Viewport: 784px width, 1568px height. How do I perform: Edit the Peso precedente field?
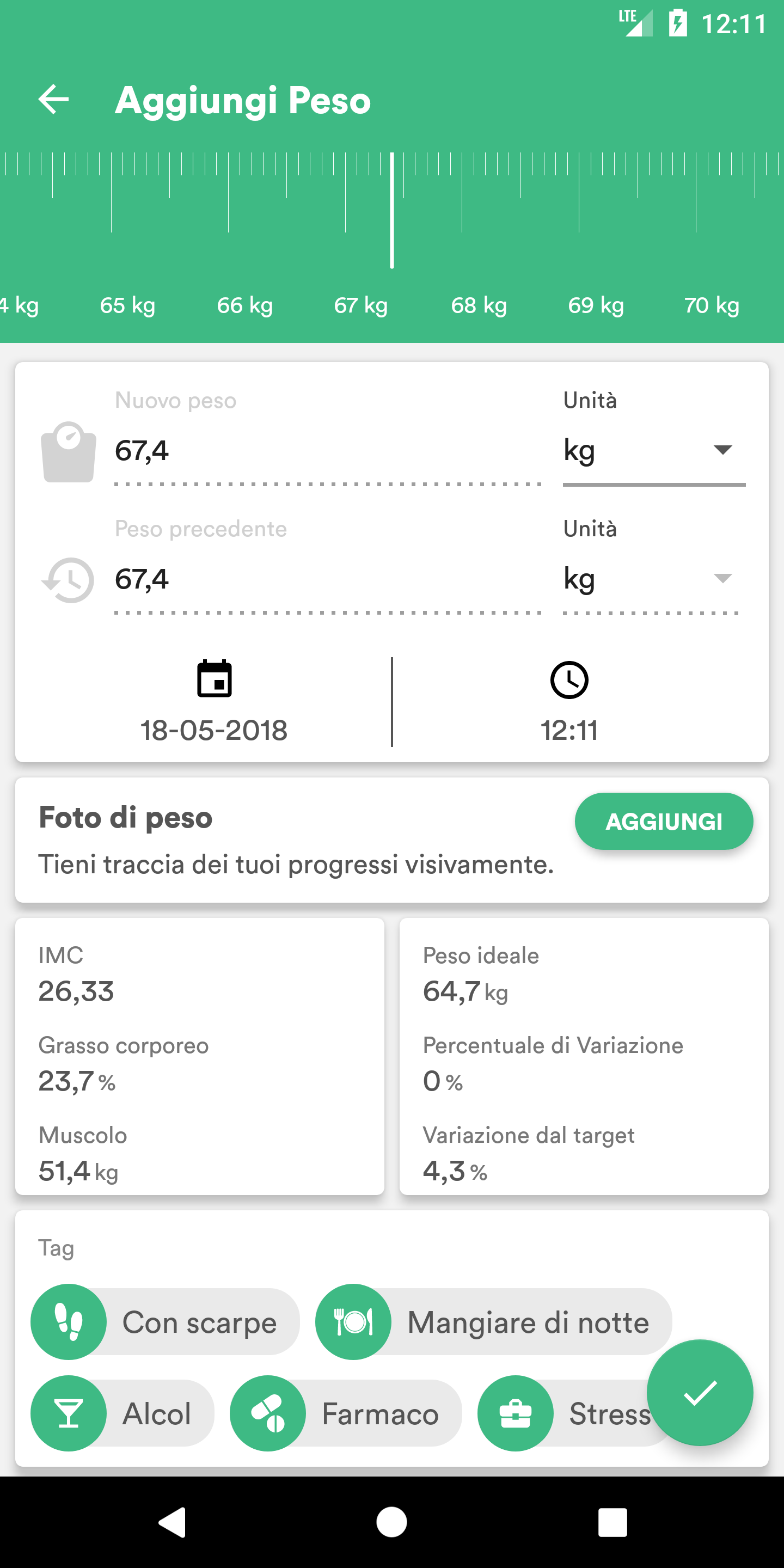(326, 579)
